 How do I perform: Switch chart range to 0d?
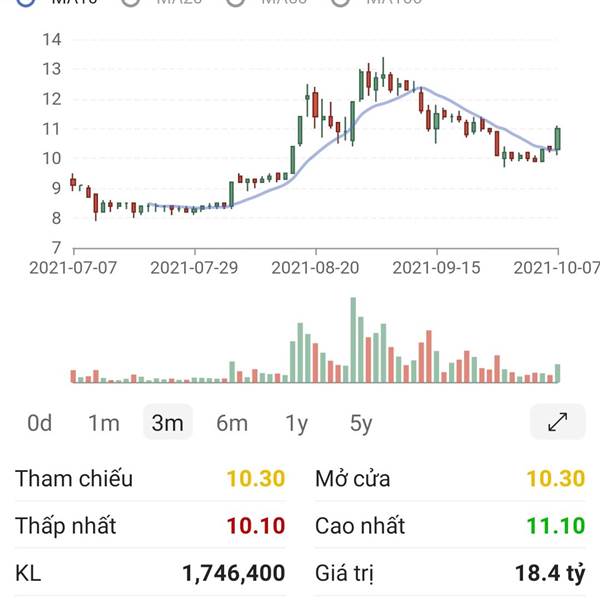39,423
